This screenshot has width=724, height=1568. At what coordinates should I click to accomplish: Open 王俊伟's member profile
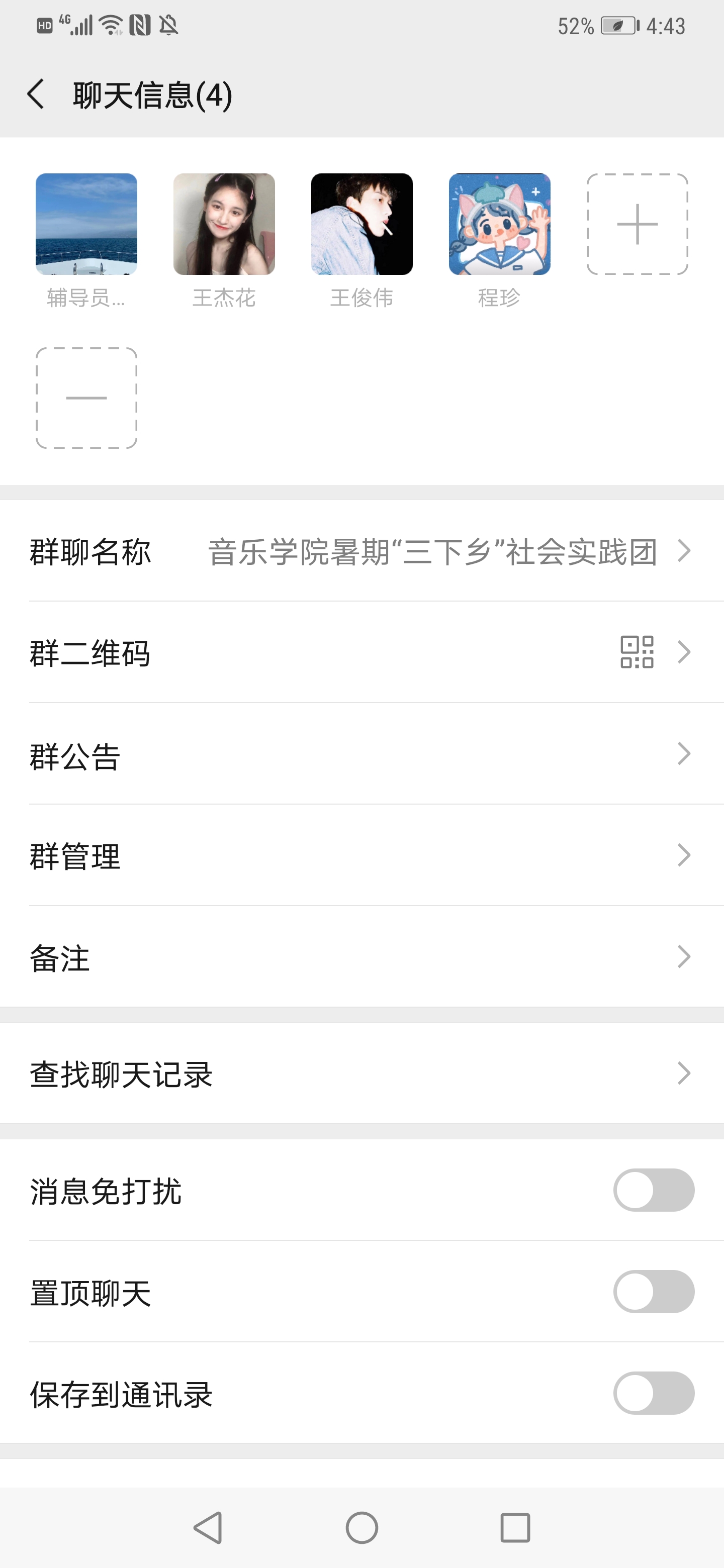[x=361, y=224]
